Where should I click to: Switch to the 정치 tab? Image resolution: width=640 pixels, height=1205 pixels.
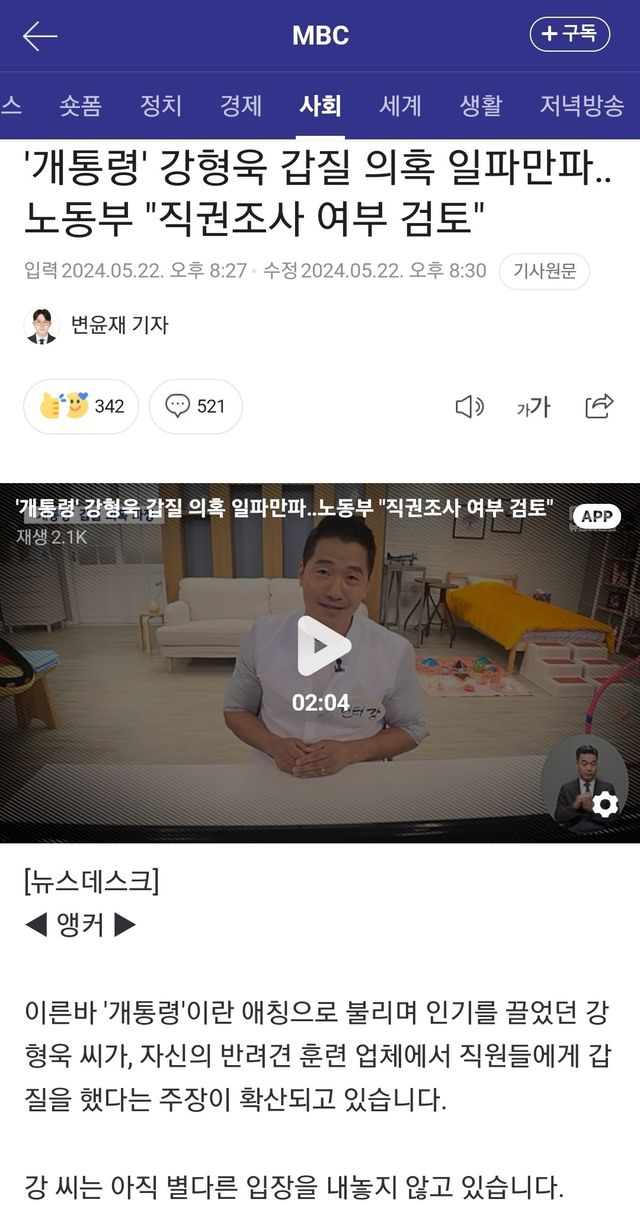(x=161, y=105)
